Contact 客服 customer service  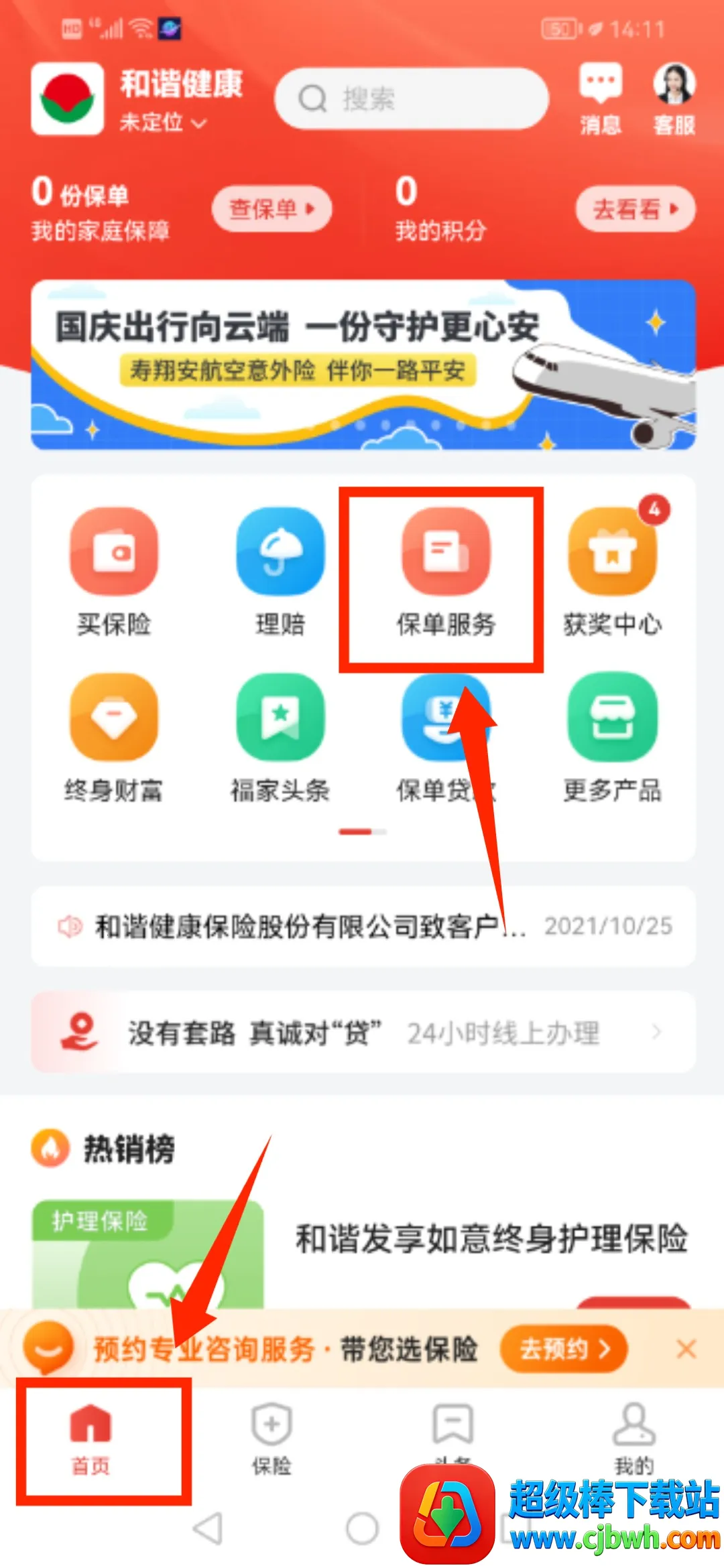coord(674,99)
